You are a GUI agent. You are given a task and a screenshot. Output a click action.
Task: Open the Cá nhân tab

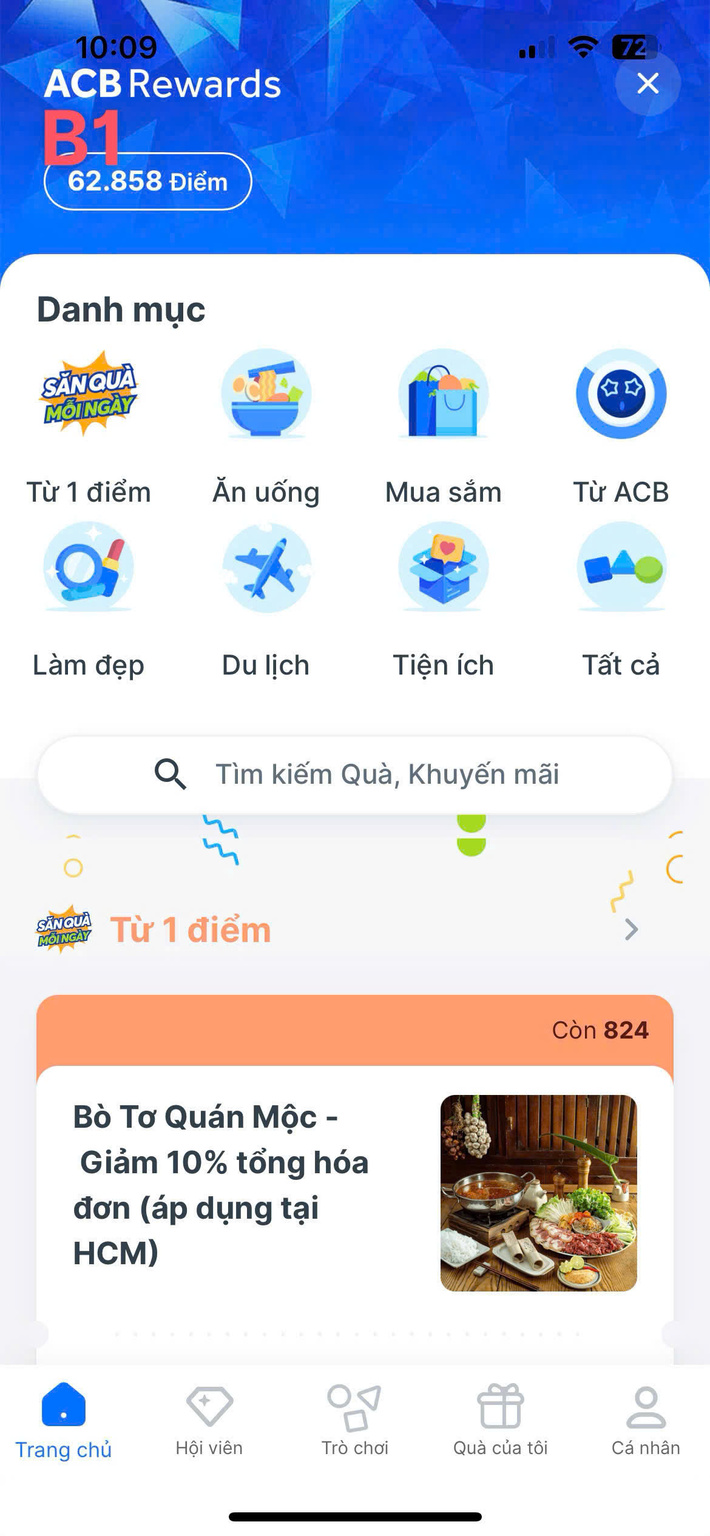coord(646,1420)
